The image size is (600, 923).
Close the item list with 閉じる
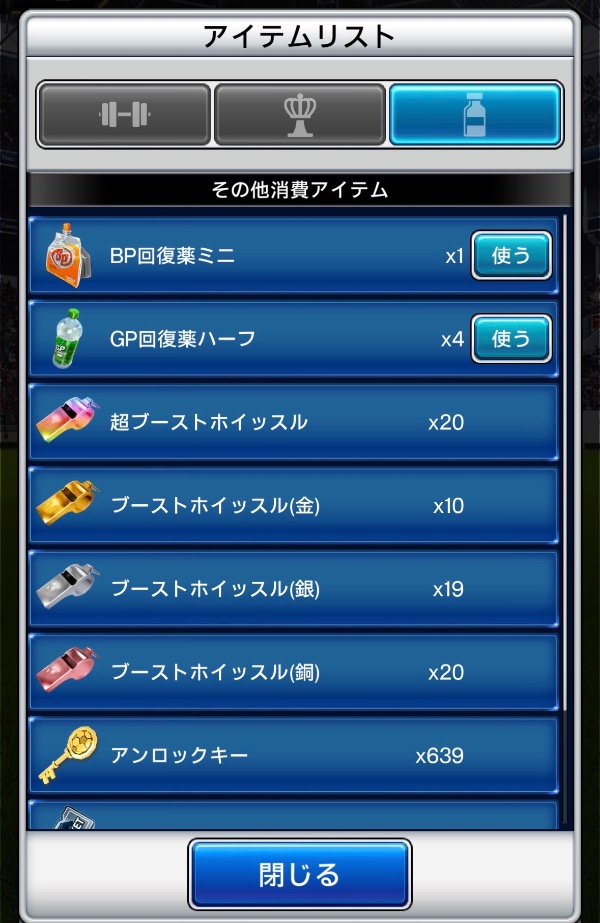tap(299, 874)
